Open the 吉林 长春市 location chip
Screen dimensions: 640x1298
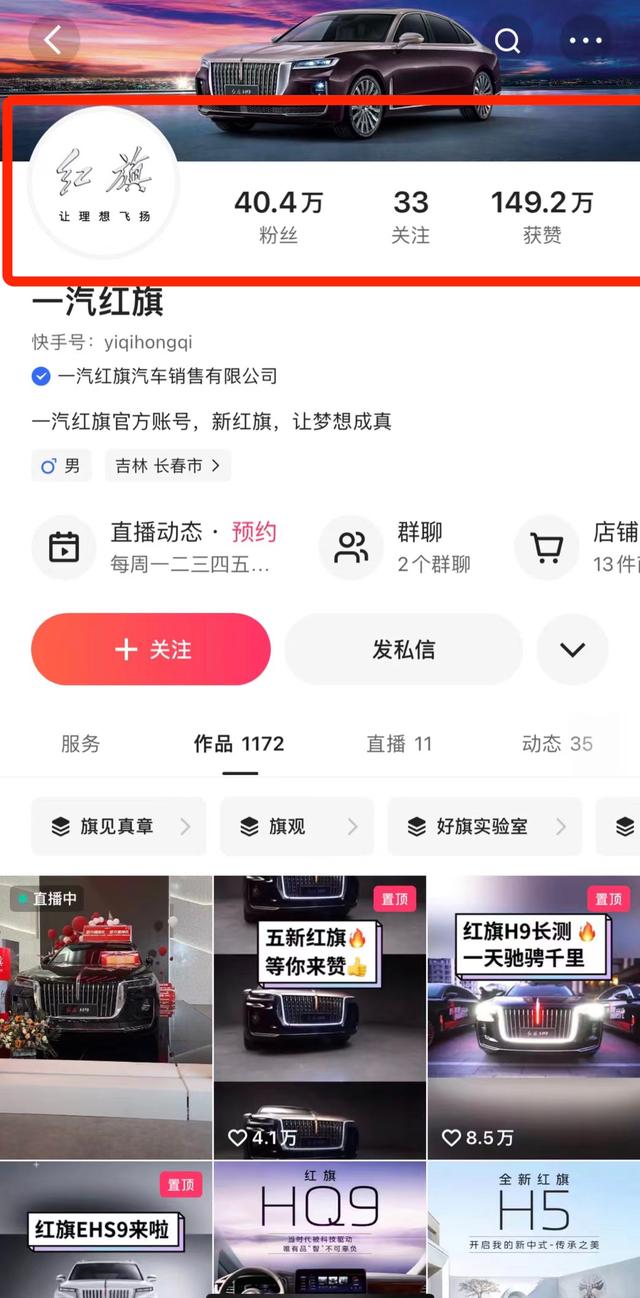click(x=167, y=466)
